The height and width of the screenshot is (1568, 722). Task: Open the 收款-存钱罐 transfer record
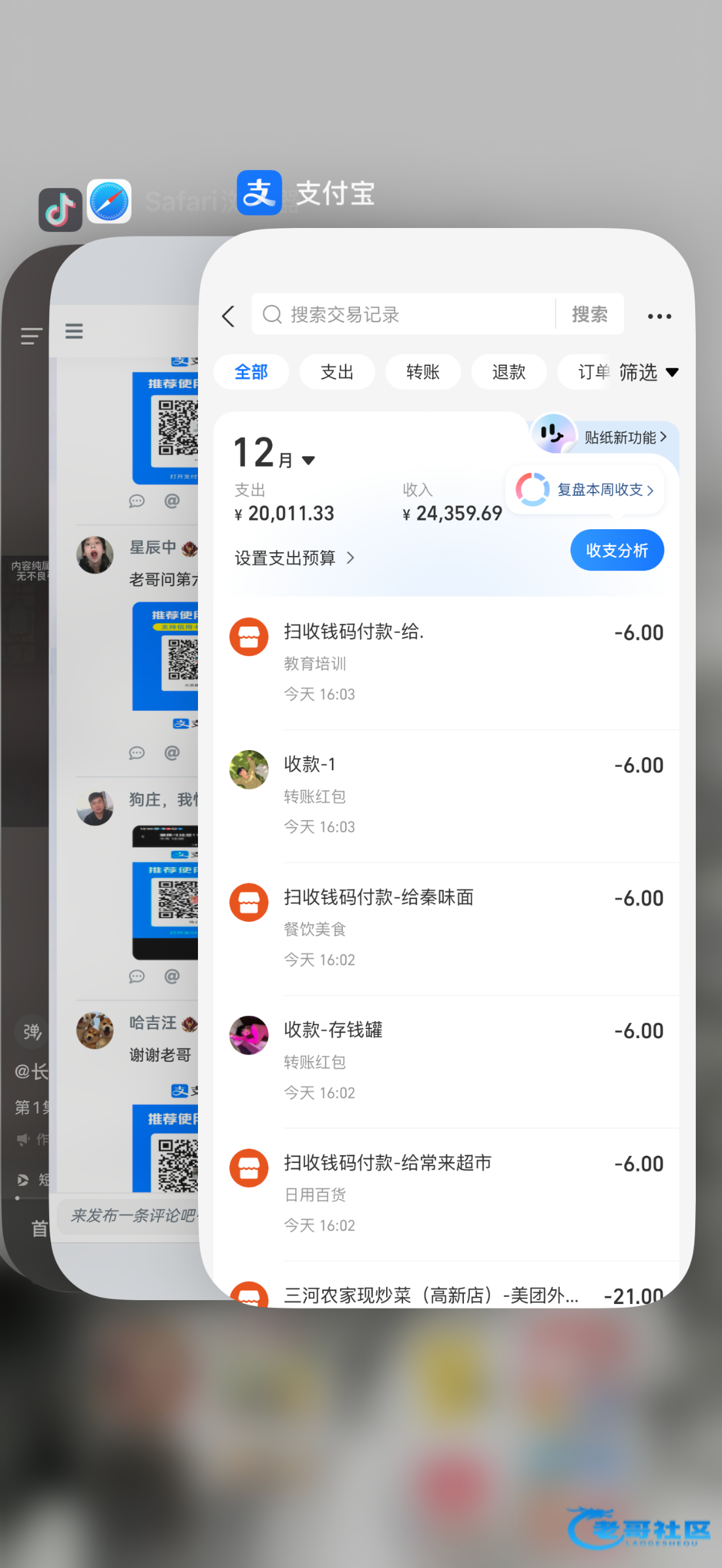pos(446,1060)
